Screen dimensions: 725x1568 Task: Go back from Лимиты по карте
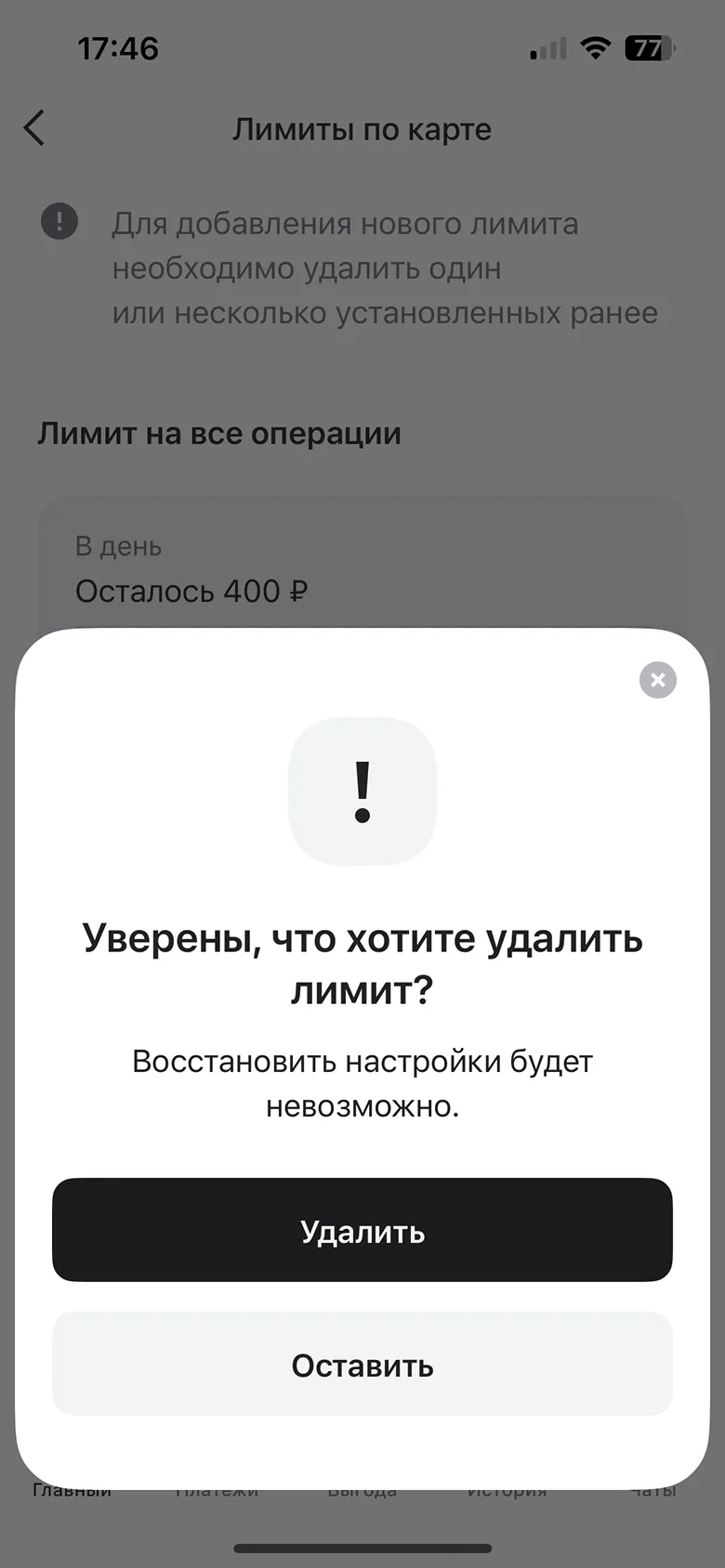click(35, 128)
